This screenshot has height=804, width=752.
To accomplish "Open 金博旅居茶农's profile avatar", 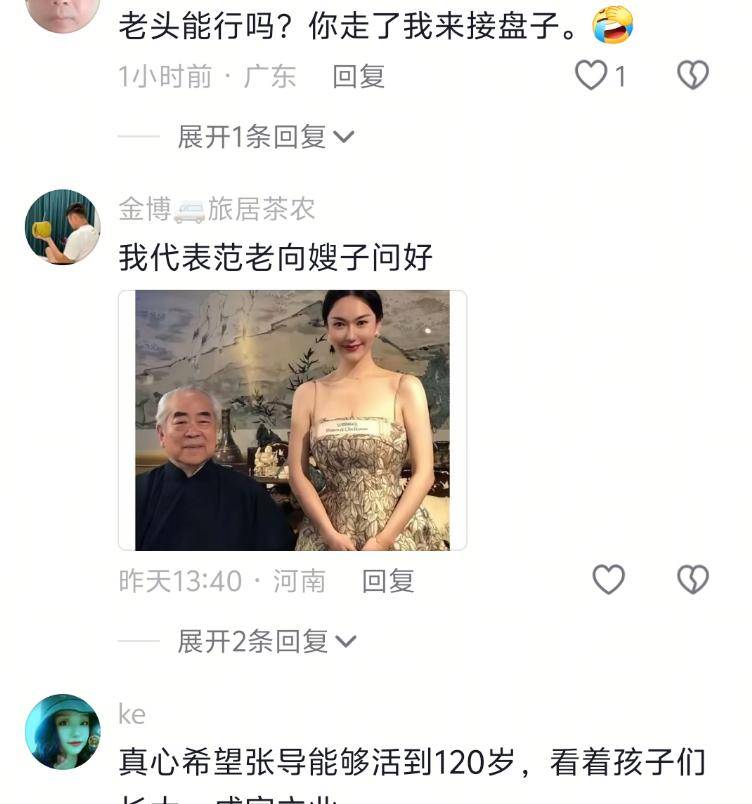I will 63,227.
